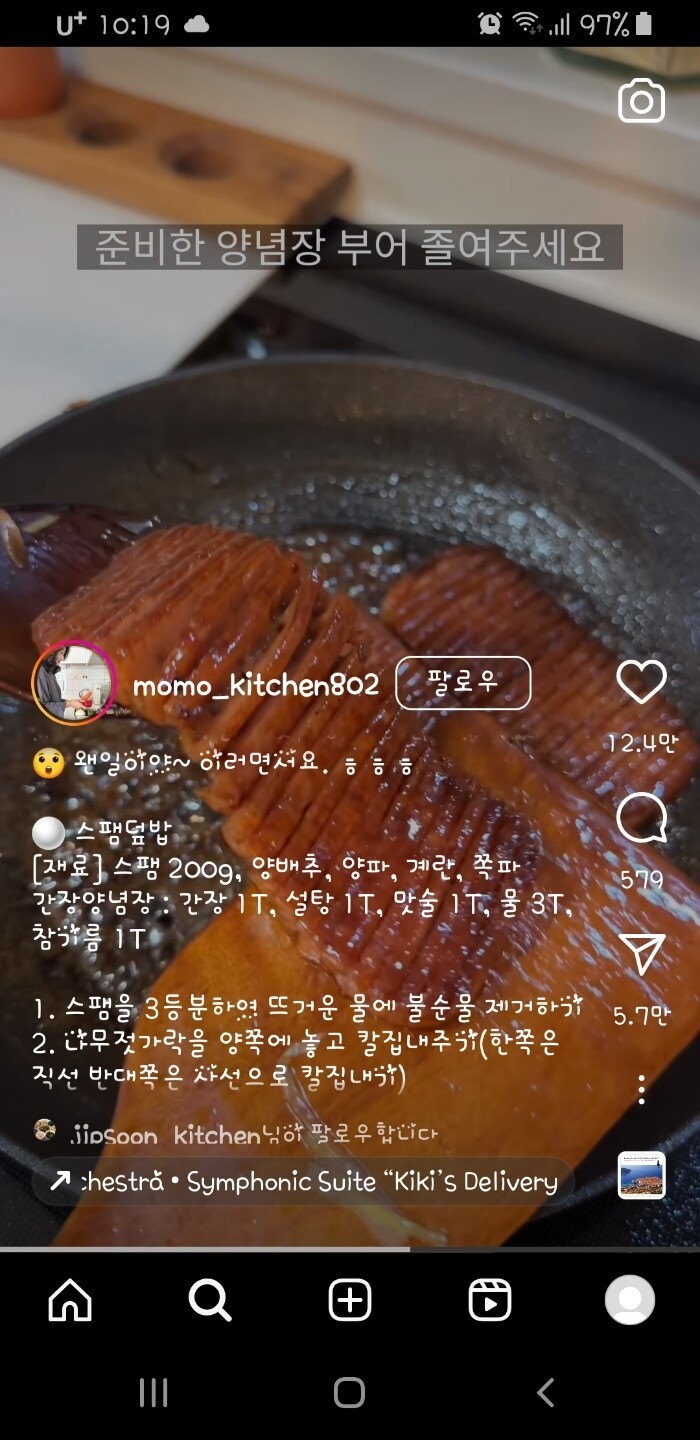Open momo_kitchen802 profile picture
The height and width of the screenshot is (1440, 700).
73,685
